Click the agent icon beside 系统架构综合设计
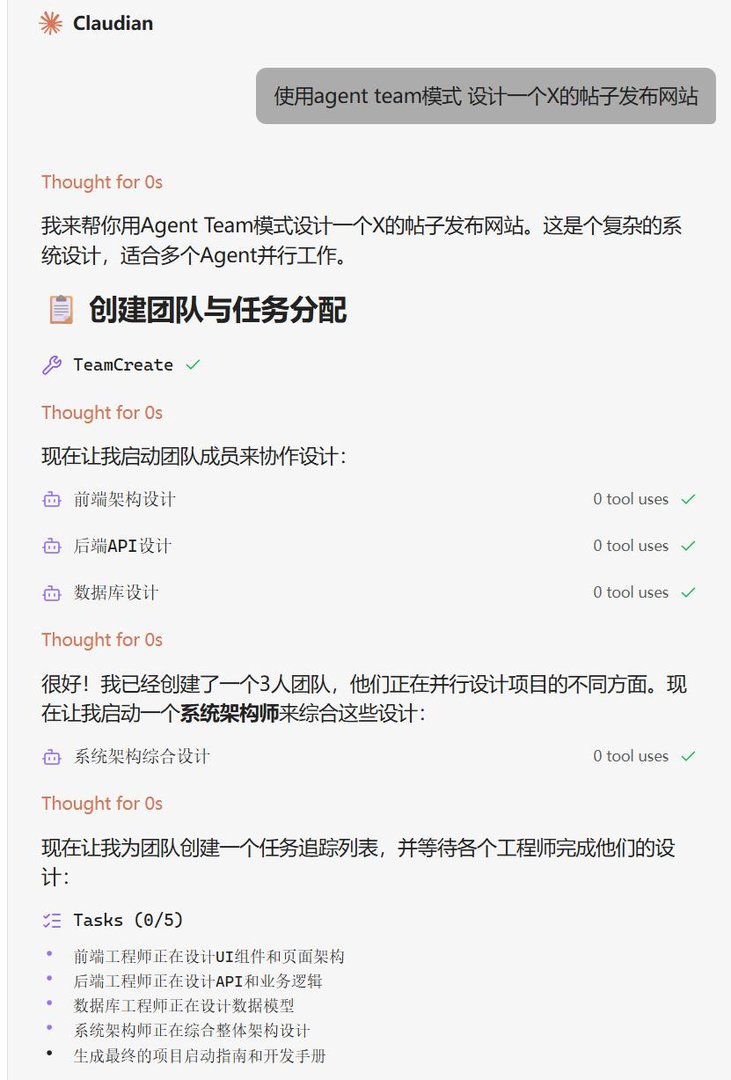Screen dimensions: 731x1080 51,757
